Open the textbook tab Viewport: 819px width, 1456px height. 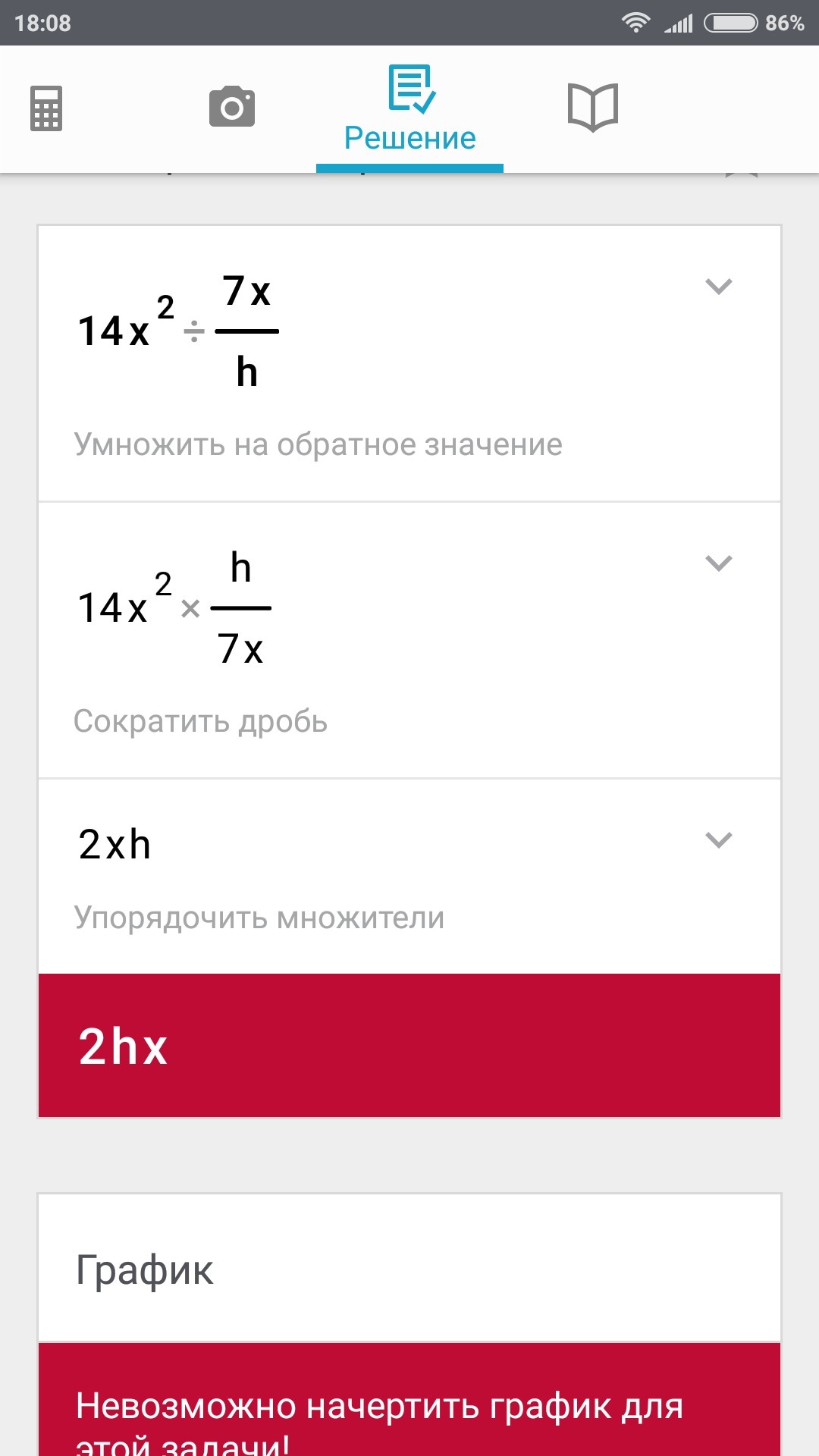coord(593,108)
